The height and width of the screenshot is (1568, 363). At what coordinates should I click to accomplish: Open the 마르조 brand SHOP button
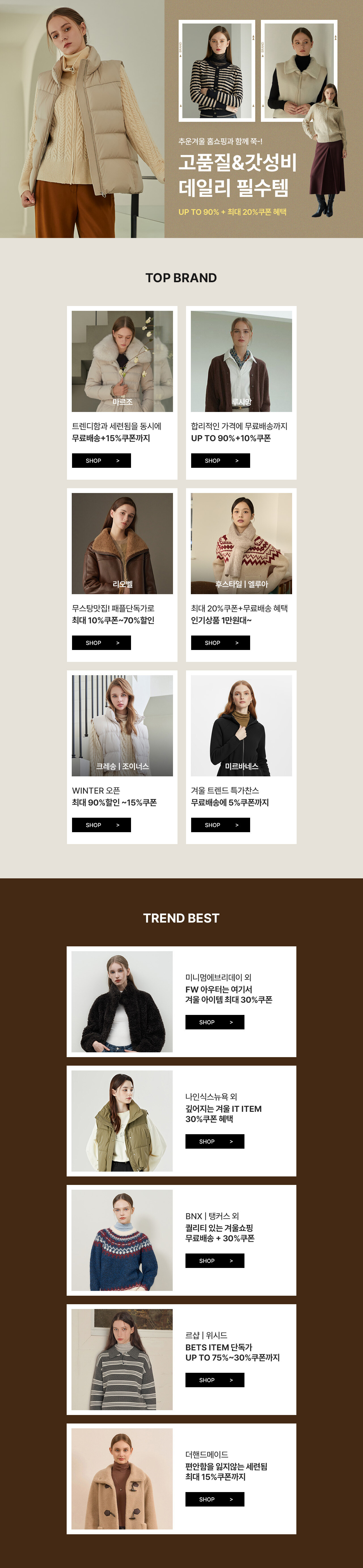click(x=101, y=461)
